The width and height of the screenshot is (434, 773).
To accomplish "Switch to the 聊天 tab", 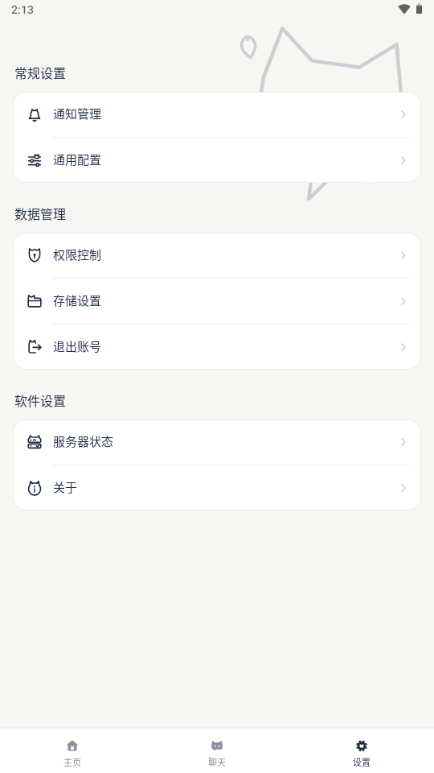I will (217, 753).
